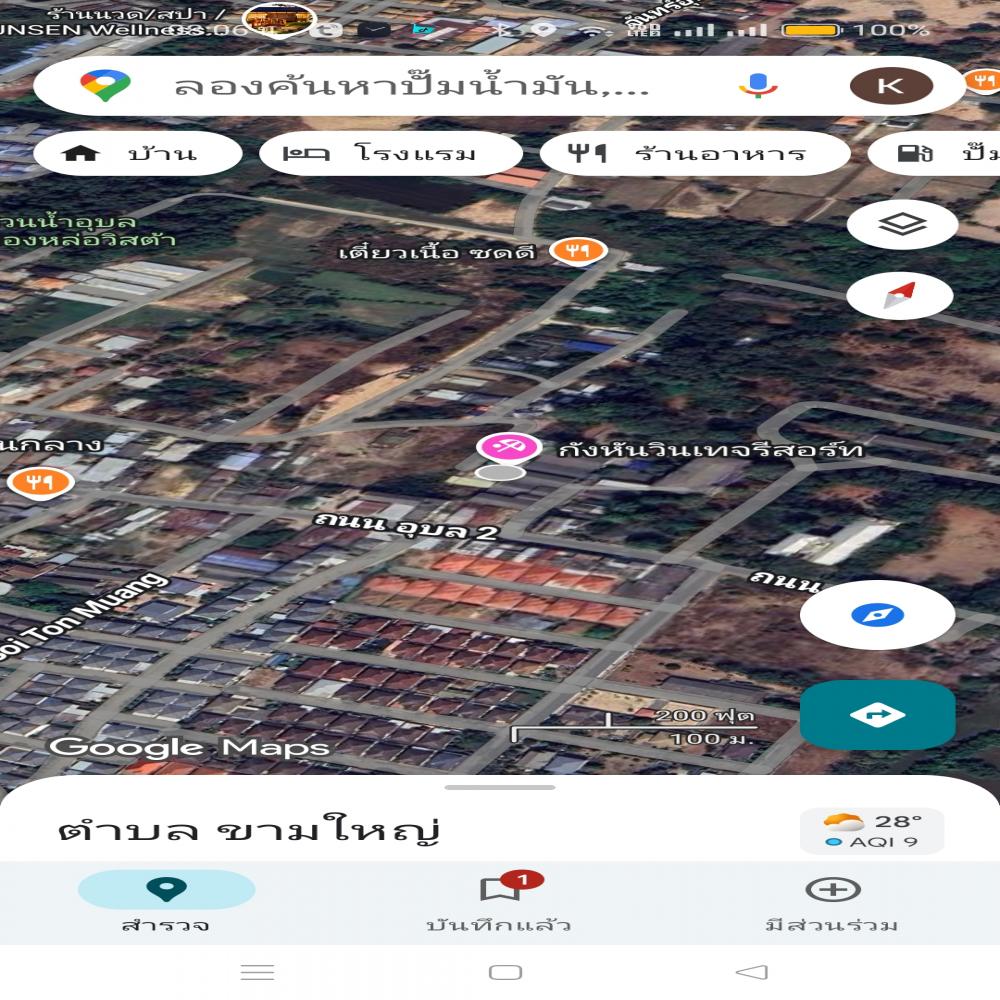The image size is (1000, 1000).
Task: Expand the ตำบล ขามใหญ่ bottom sheet handle
Action: pyautogui.click(x=499, y=788)
